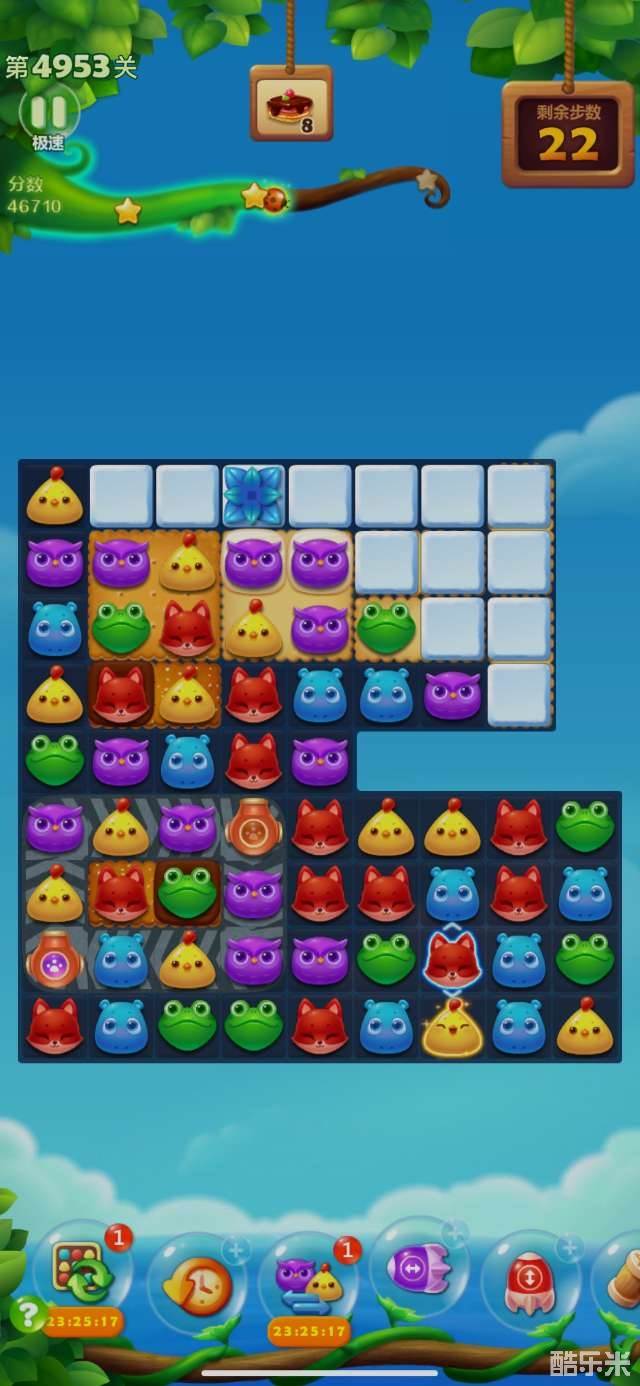
Task: Activate the clock rewind booster
Action: click(196, 1283)
